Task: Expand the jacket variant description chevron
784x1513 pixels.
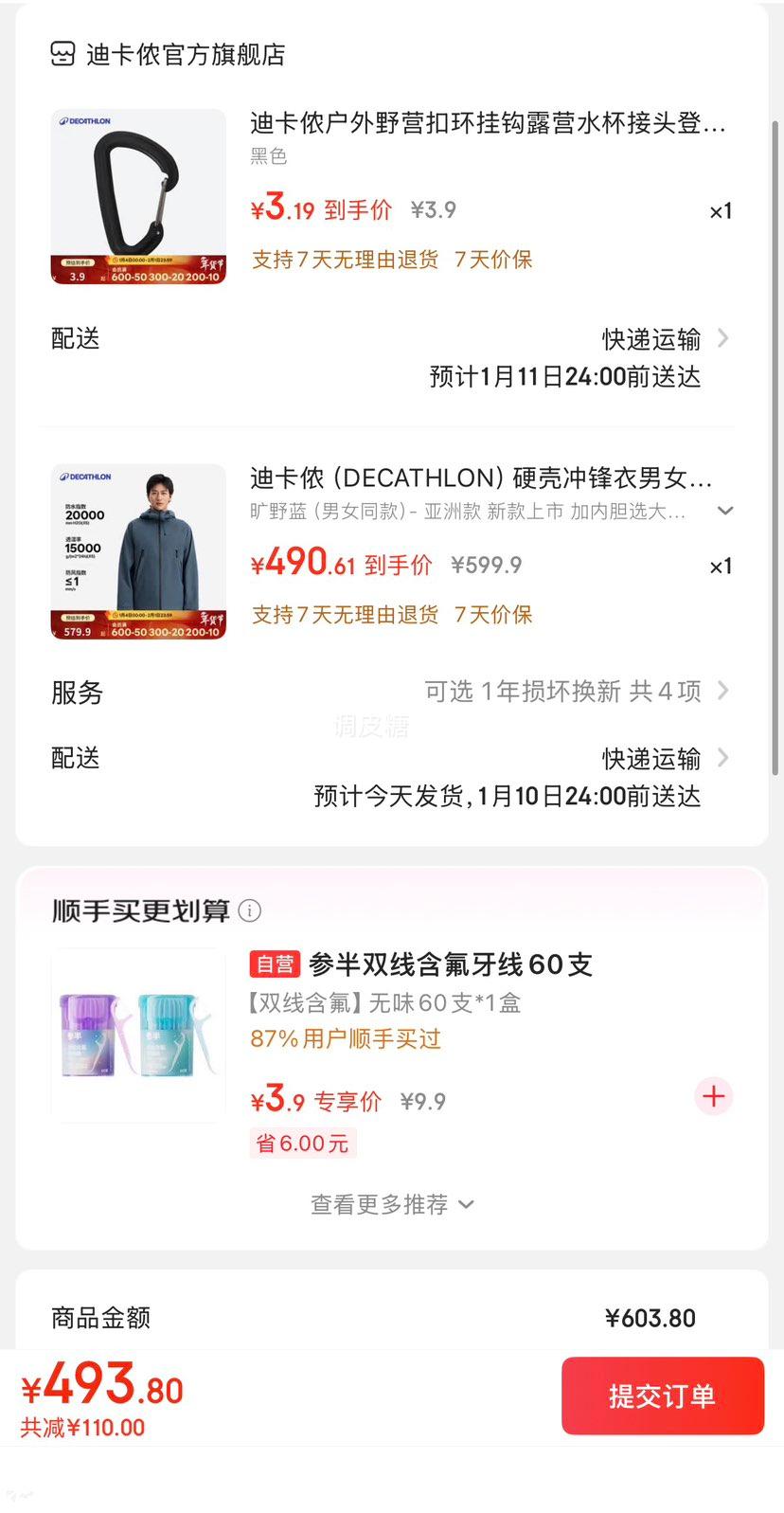Action: tap(725, 511)
